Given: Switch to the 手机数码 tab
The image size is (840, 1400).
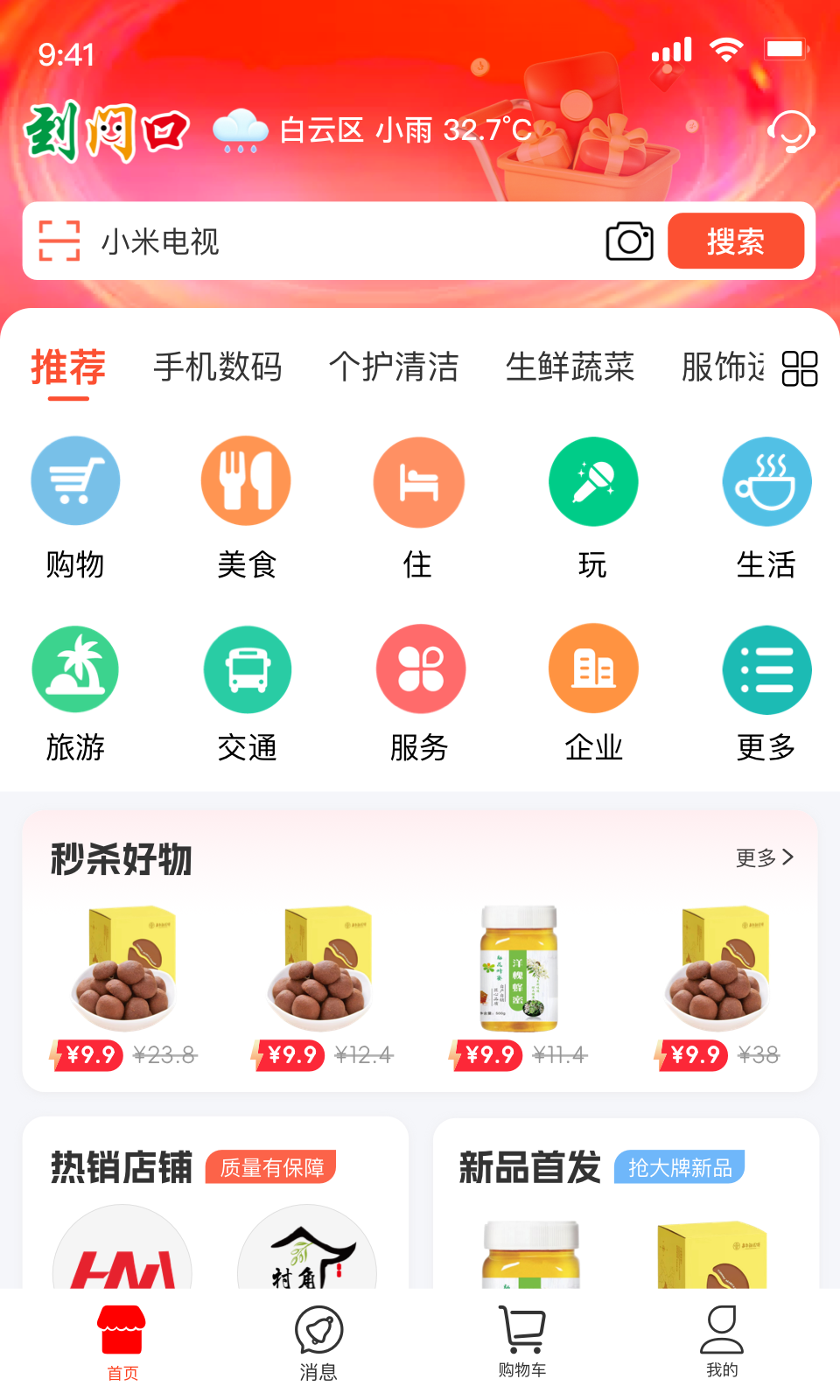Looking at the screenshot, I should click(x=219, y=367).
